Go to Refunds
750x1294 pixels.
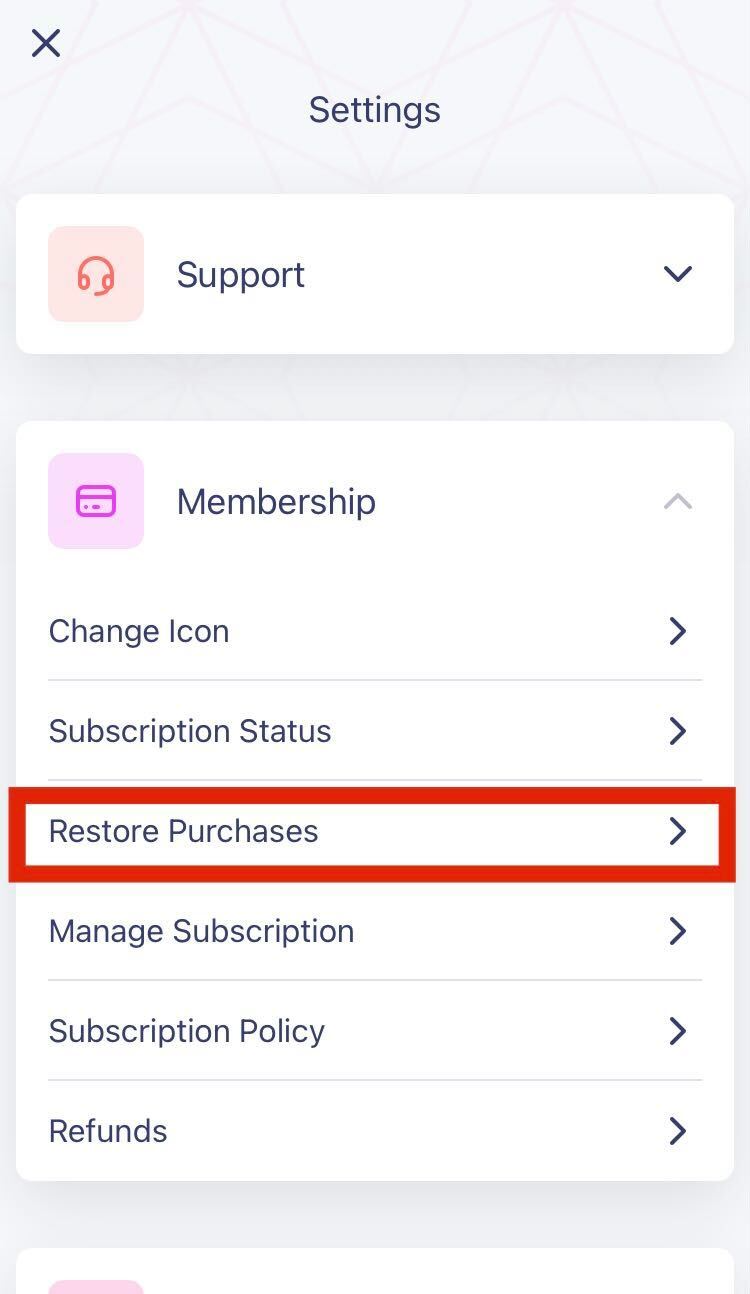pos(375,1131)
